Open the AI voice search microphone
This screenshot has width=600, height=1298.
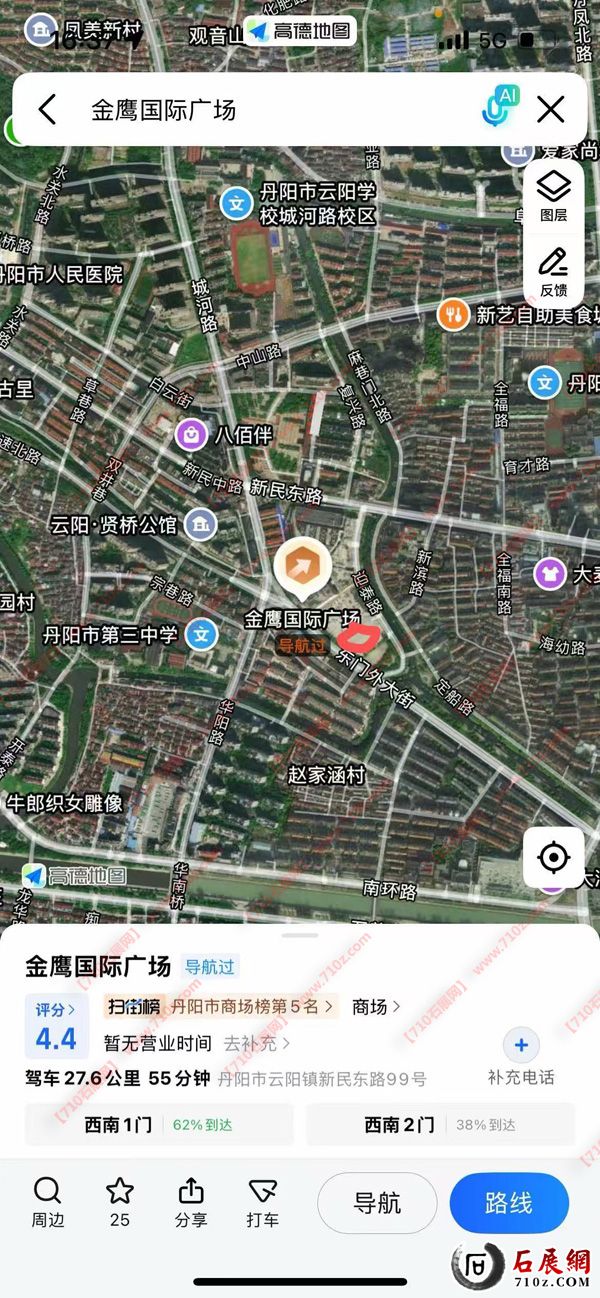click(x=498, y=108)
